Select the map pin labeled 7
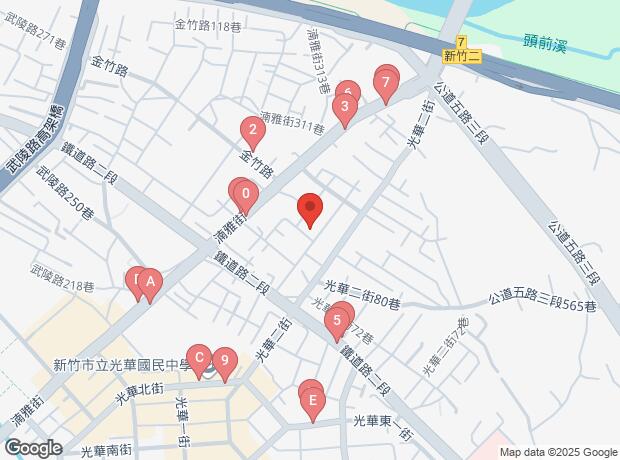Viewport: 620px width, 460px height. [x=384, y=83]
